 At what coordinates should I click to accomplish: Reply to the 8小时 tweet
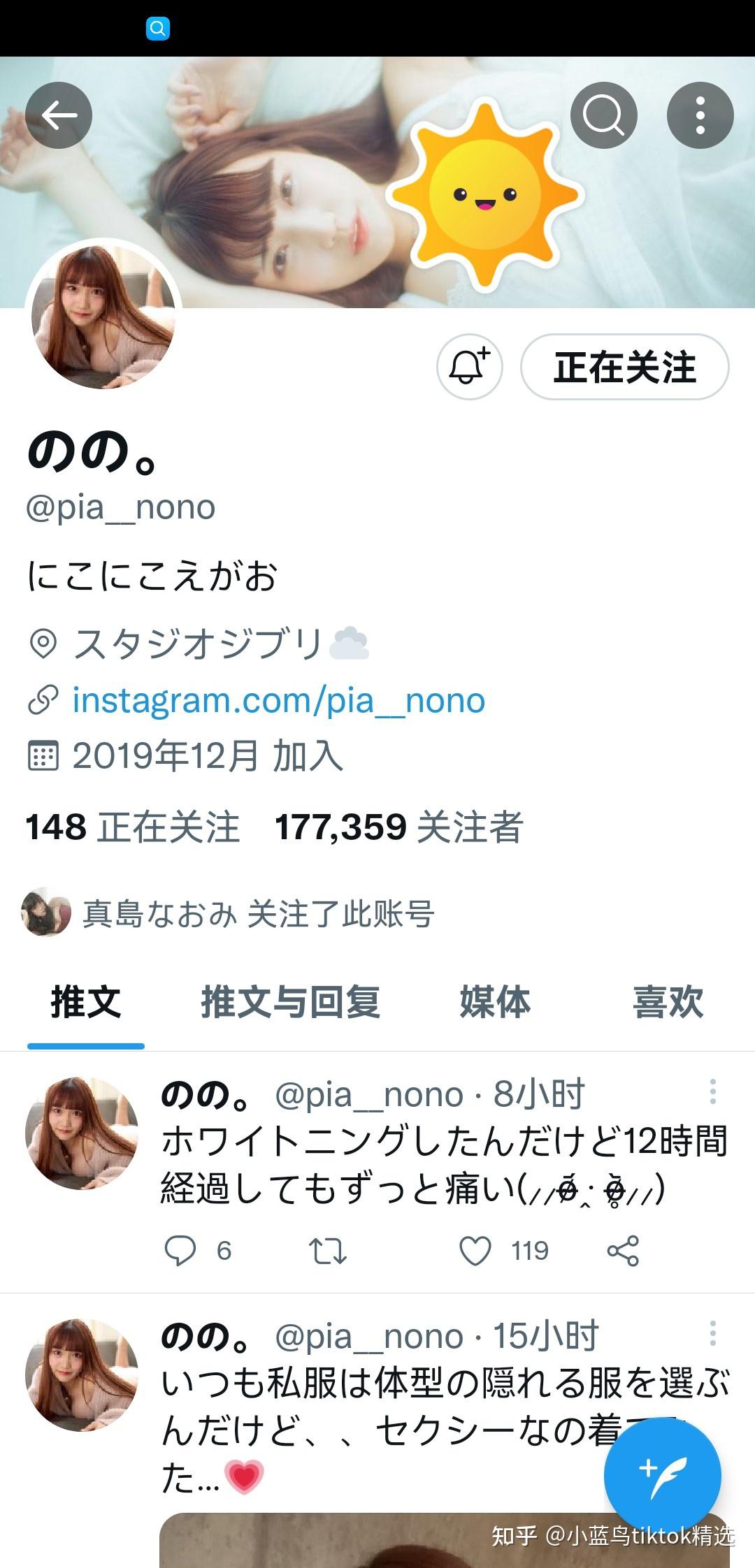180,1251
